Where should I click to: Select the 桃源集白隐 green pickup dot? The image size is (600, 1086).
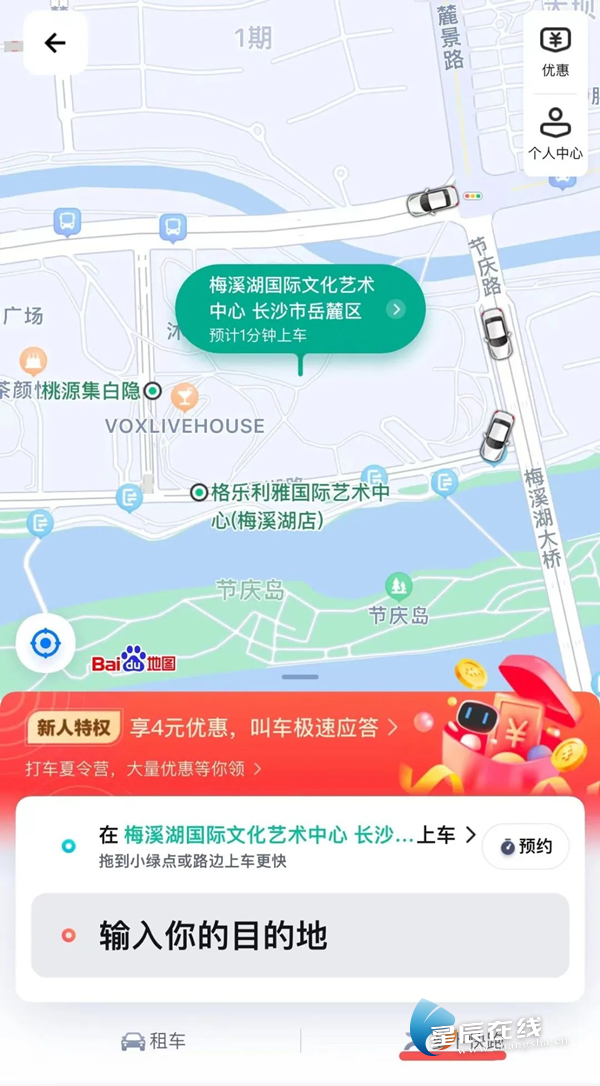pos(152,391)
